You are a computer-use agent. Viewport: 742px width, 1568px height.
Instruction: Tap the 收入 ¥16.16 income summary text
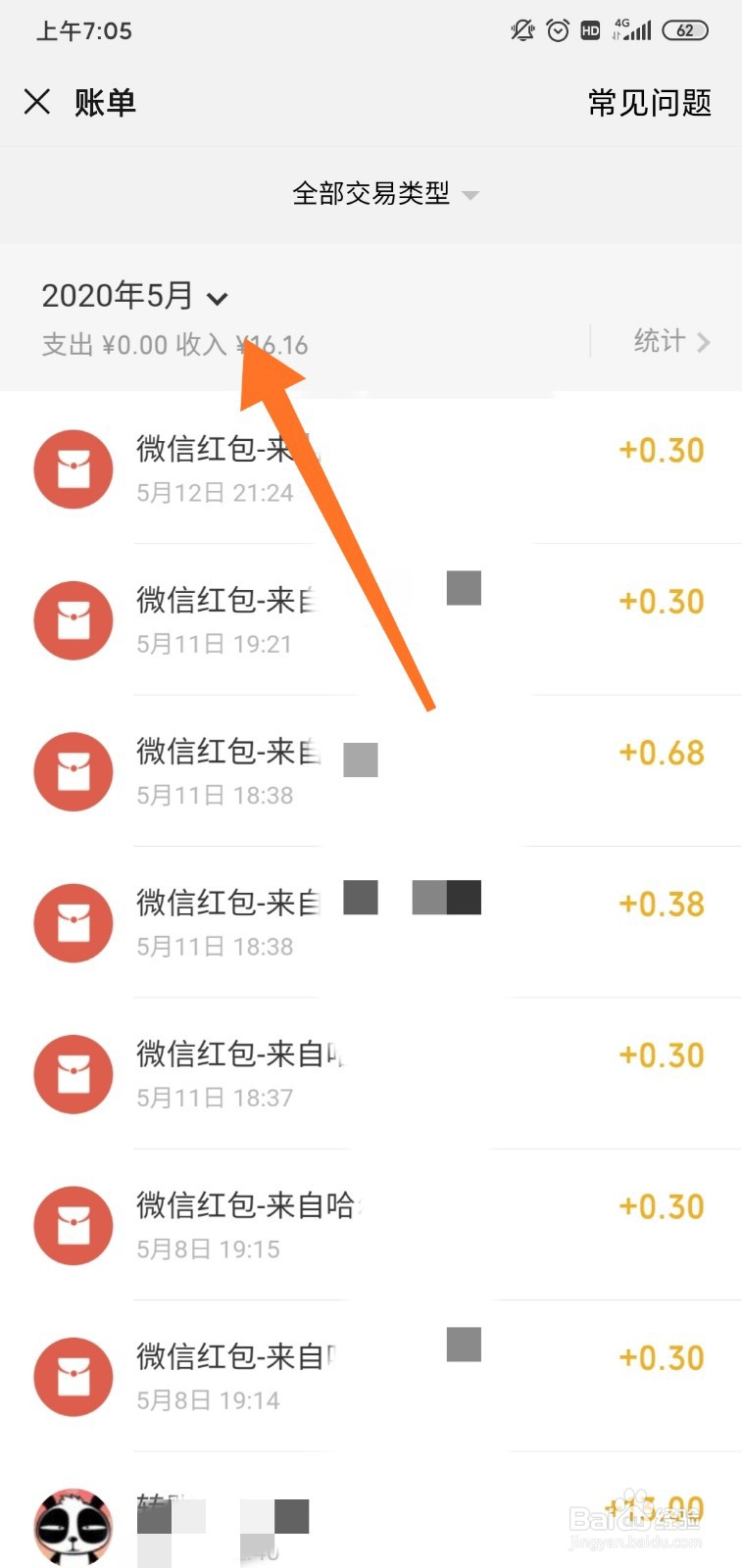pos(245,345)
